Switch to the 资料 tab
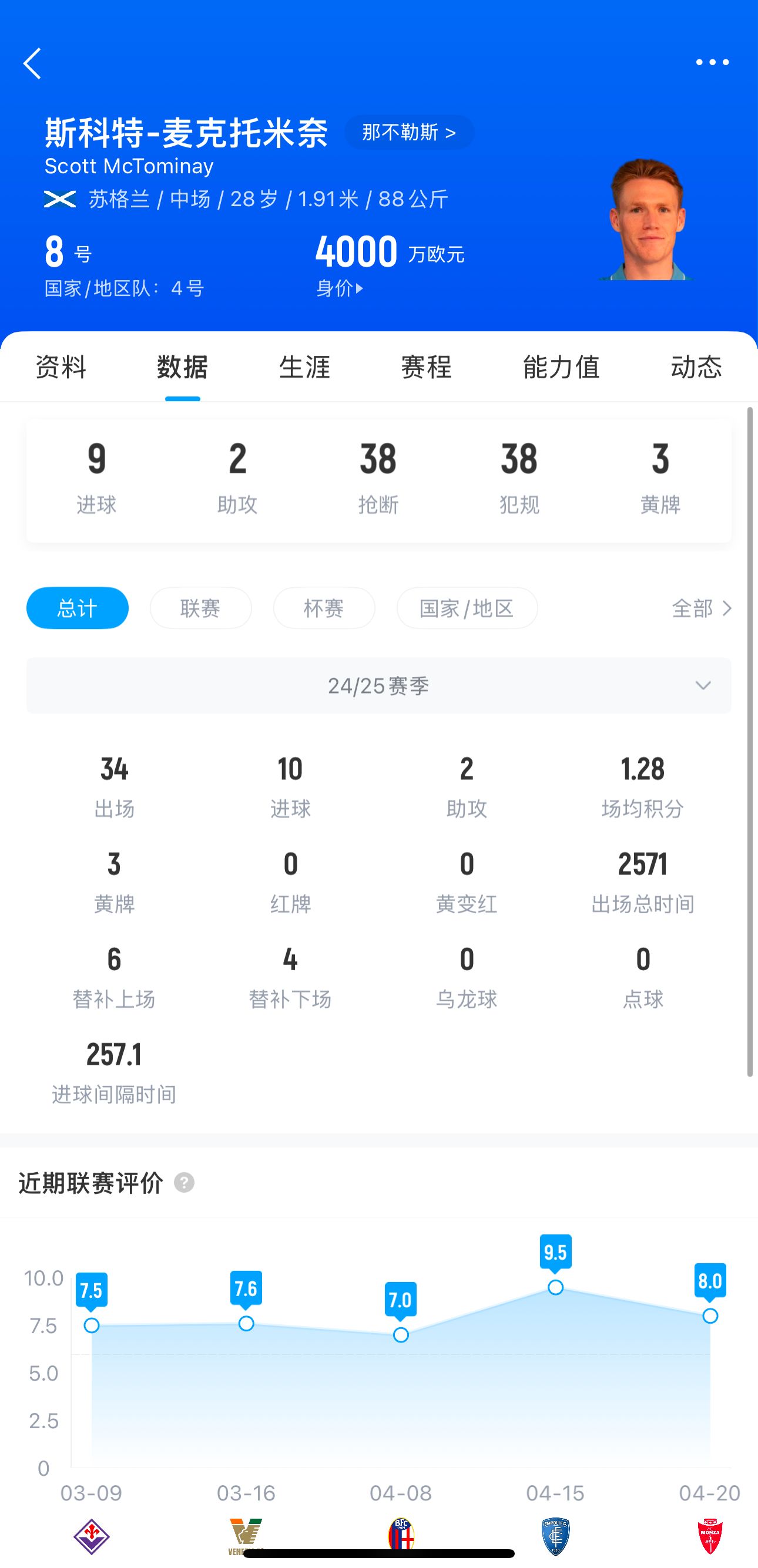The height and width of the screenshot is (1568, 758). point(61,367)
